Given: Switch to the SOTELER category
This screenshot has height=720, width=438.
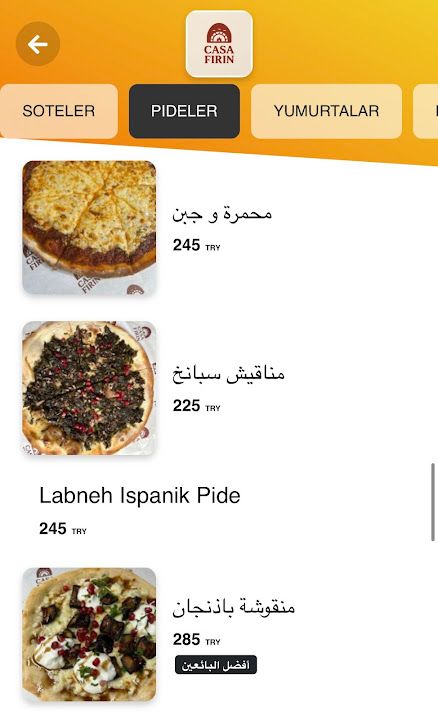Looking at the screenshot, I should tap(58, 111).
